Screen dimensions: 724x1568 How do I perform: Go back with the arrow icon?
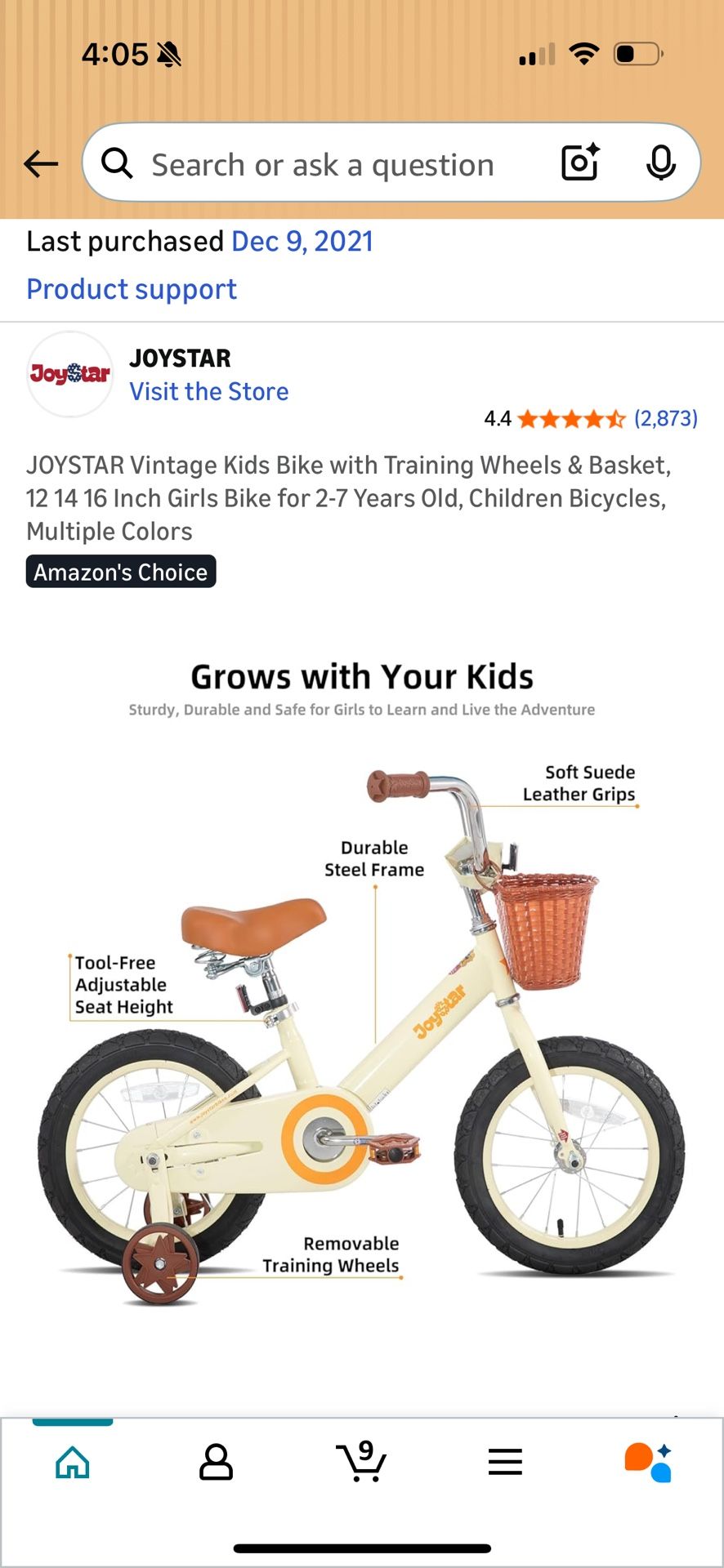point(41,164)
